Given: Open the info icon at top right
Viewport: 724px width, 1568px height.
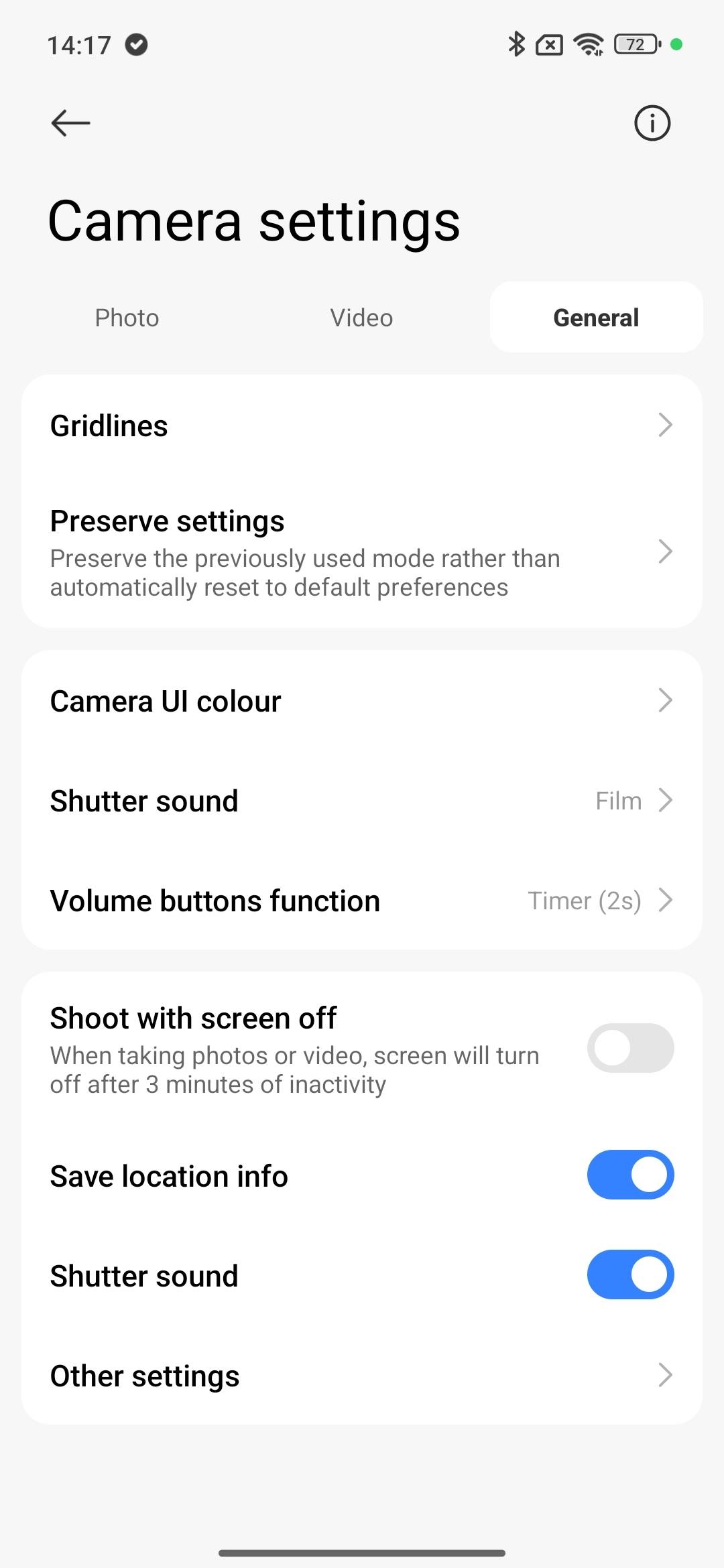Looking at the screenshot, I should coord(651,123).
